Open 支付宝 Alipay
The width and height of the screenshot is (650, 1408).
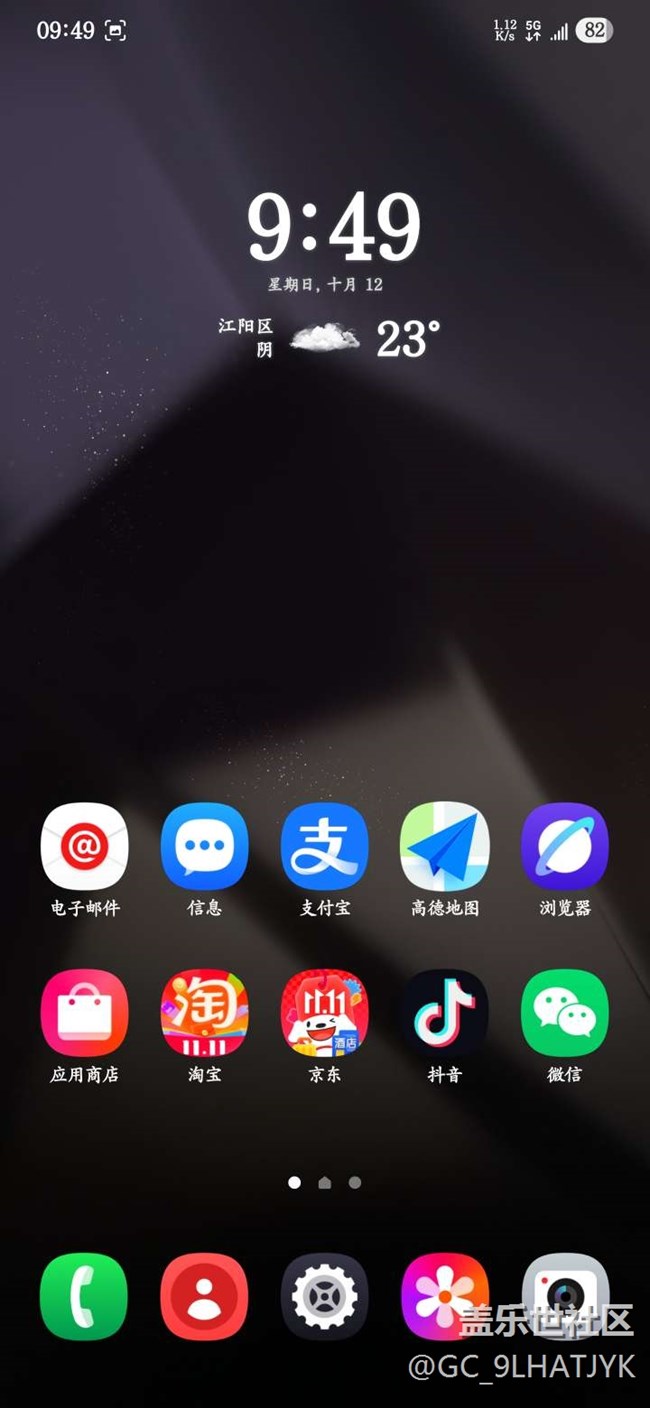click(324, 846)
